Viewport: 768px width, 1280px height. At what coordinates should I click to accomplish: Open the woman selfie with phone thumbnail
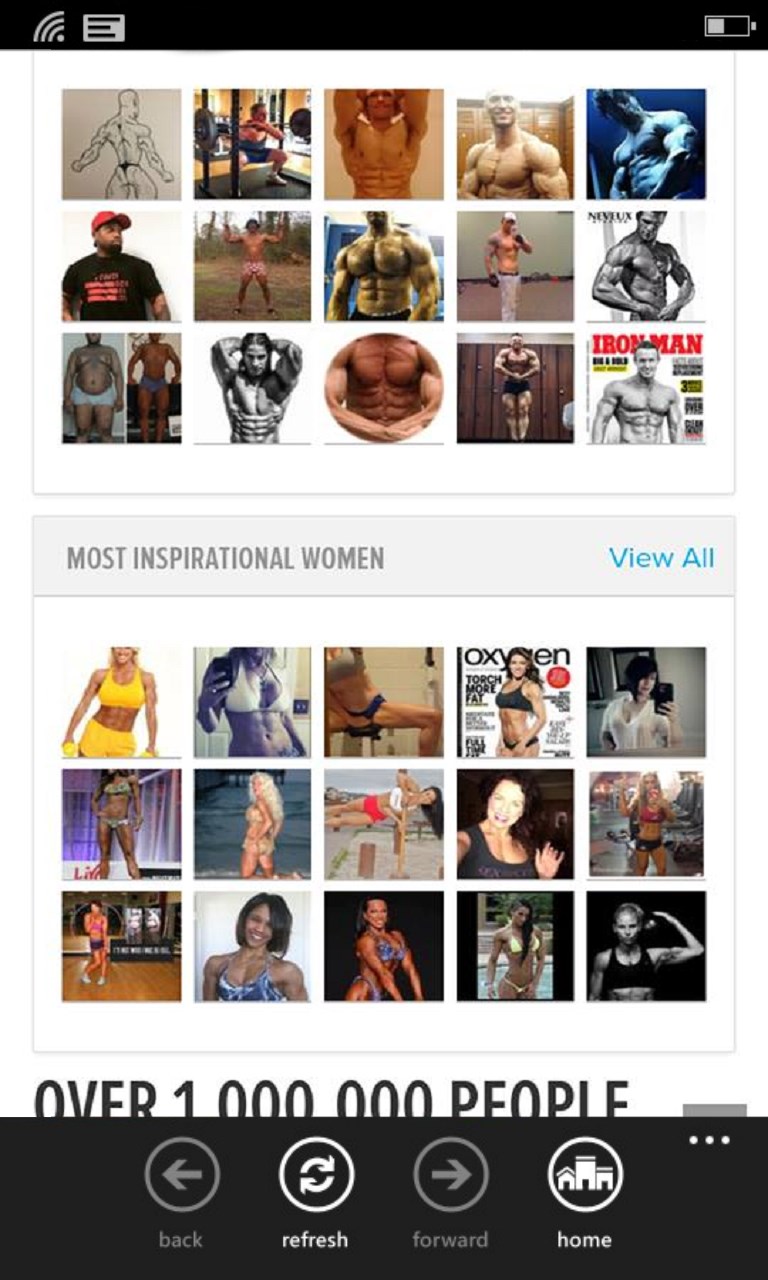click(x=646, y=702)
